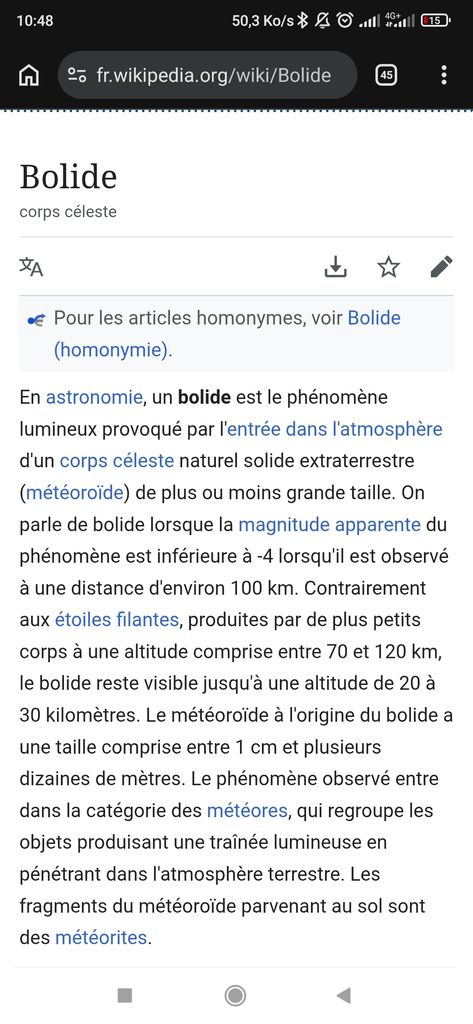Tap the system back triangle button

[x=344, y=995]
